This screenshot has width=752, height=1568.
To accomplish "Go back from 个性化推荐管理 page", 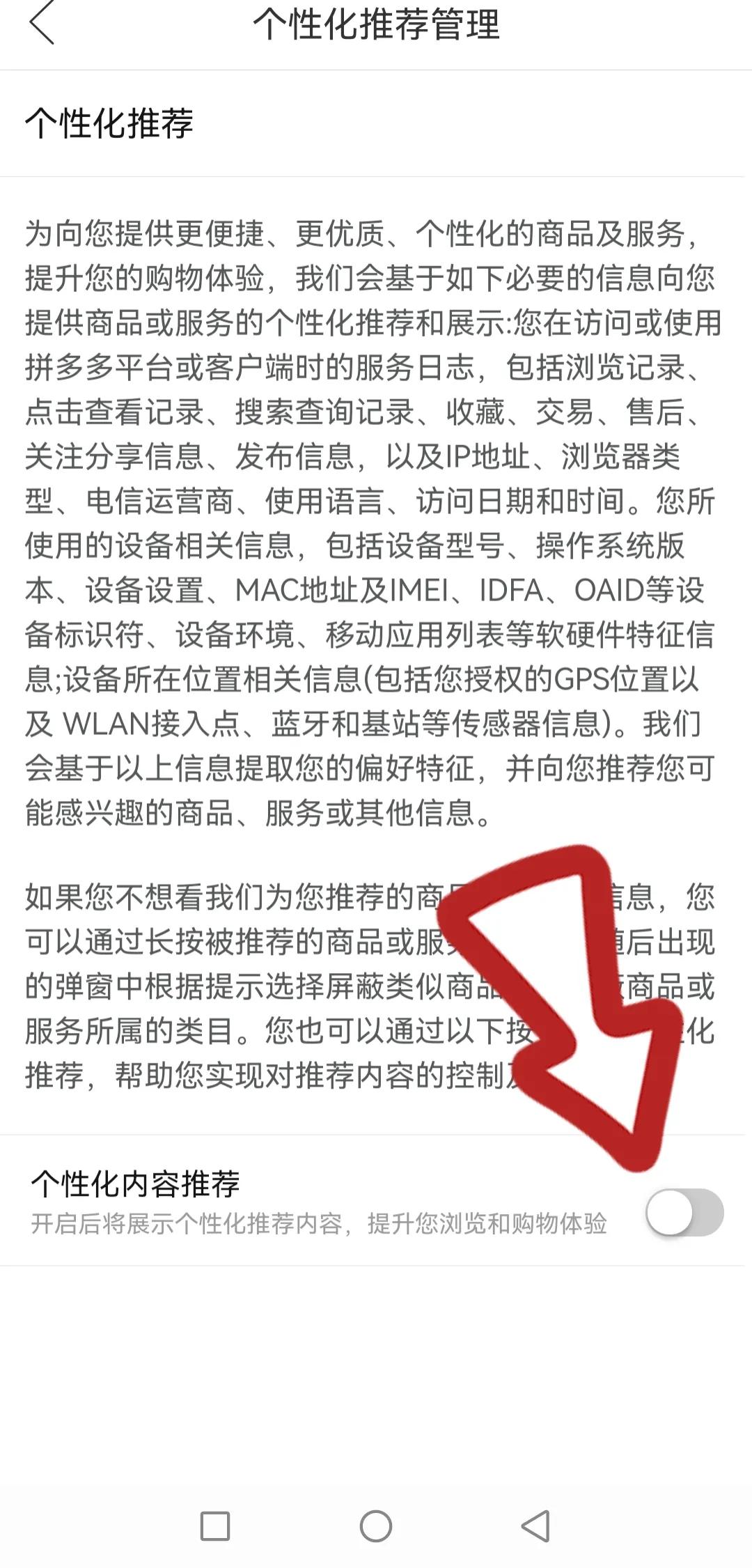I will click(42, 24).
